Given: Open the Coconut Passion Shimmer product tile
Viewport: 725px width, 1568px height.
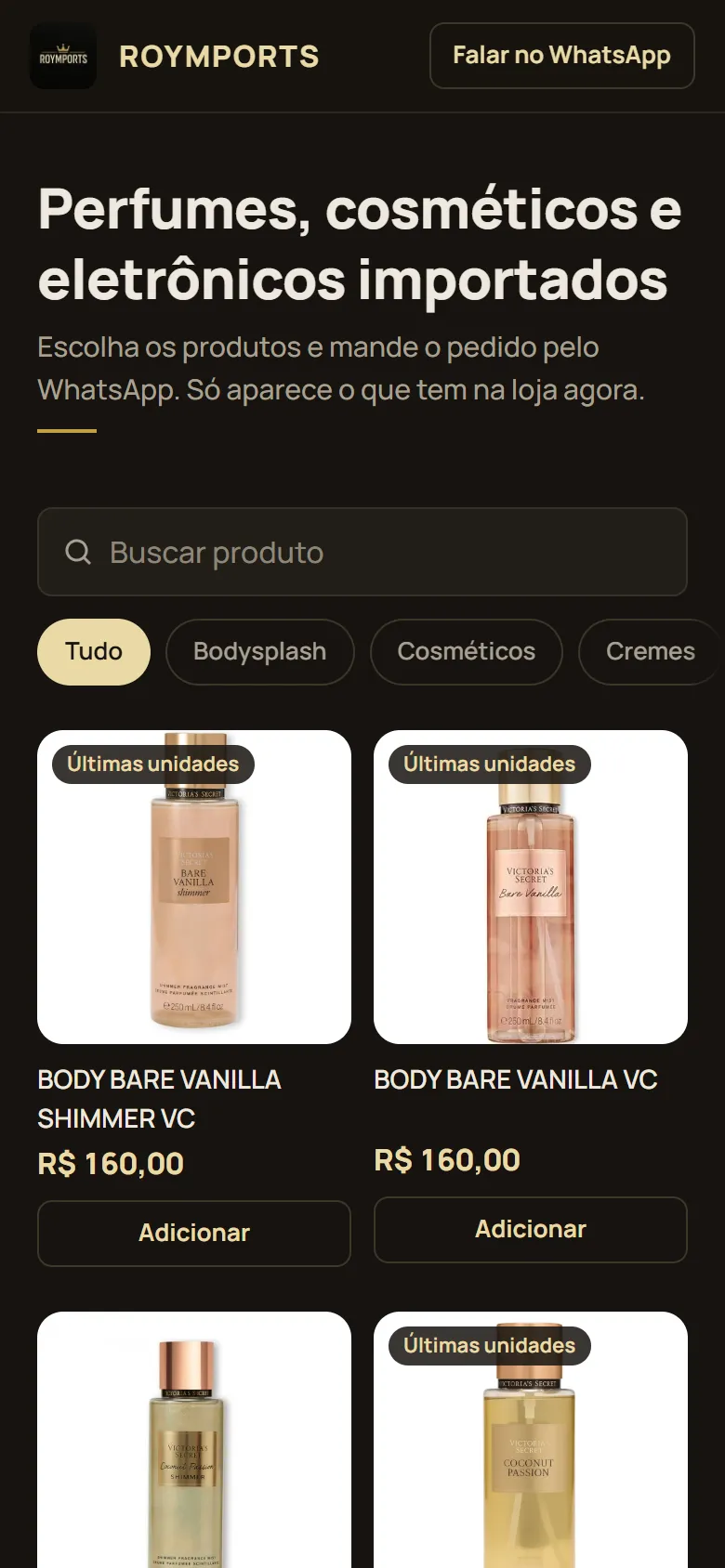Looking at the screenshot, I should (194, 1440).
